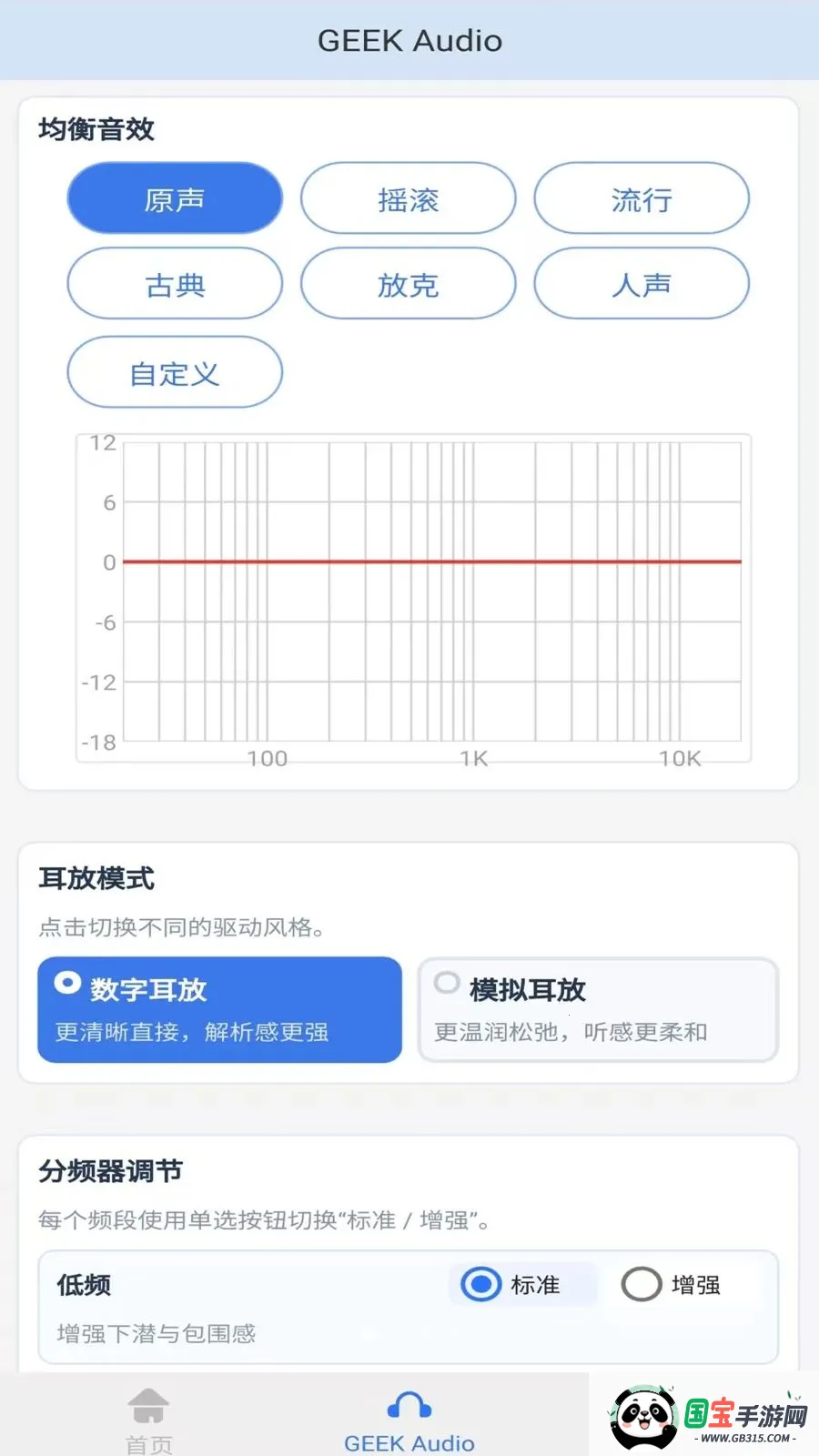Viewport: 819px width, 1456px height.
Task: Tap the headphones icon for GEEK Audio tab
Action: coord(409,1401)
